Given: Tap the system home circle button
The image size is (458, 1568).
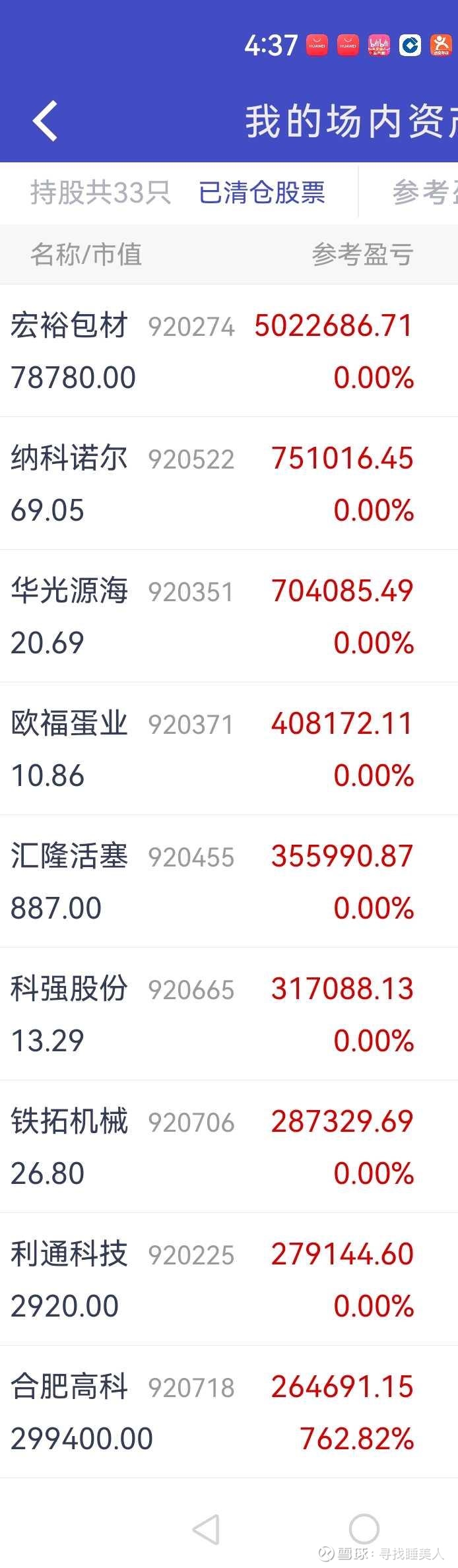Looking at the screenshot, I should pyautogui.click(x=364, y=1528).
